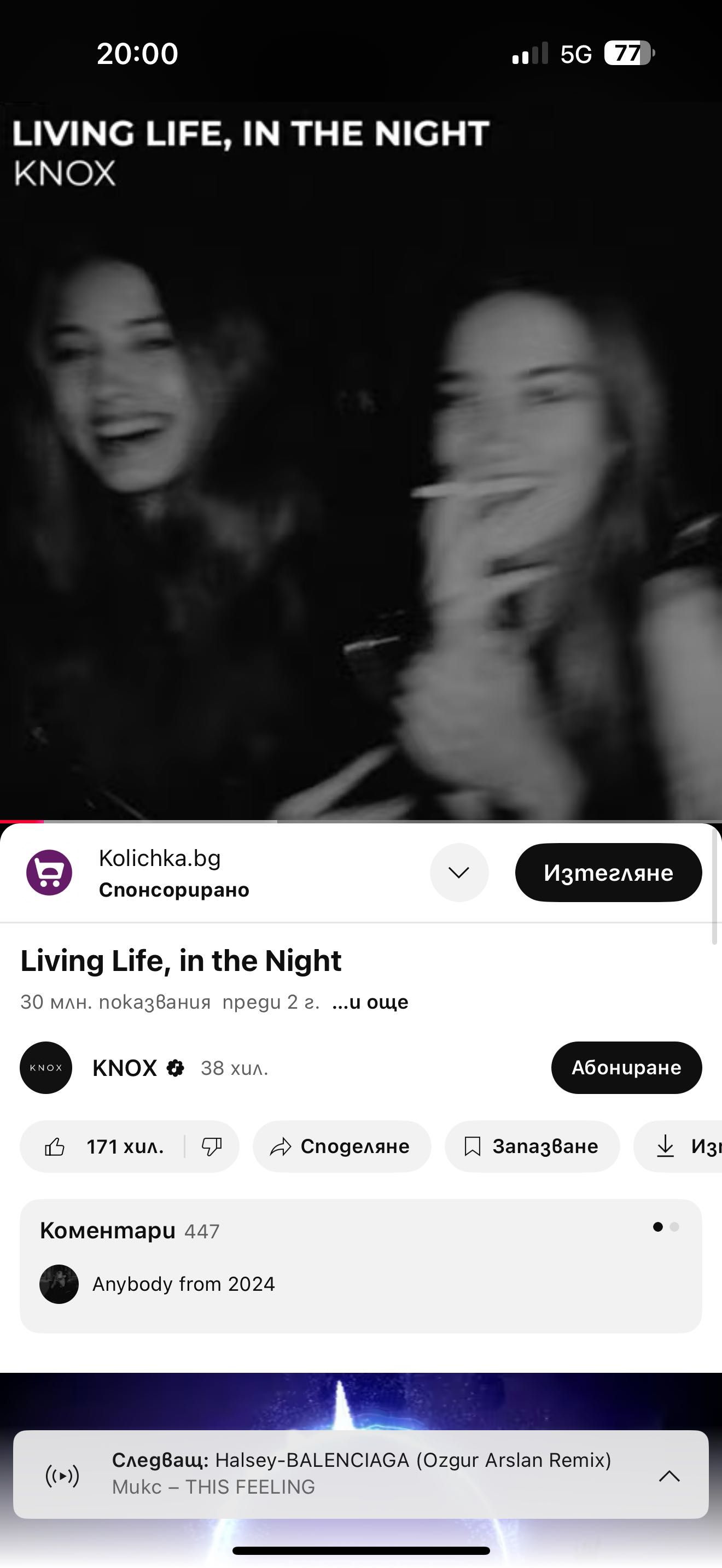This screenshot has width=722, height=1568.
Task: Save the video with Запазване
Action: [532, 1146]
